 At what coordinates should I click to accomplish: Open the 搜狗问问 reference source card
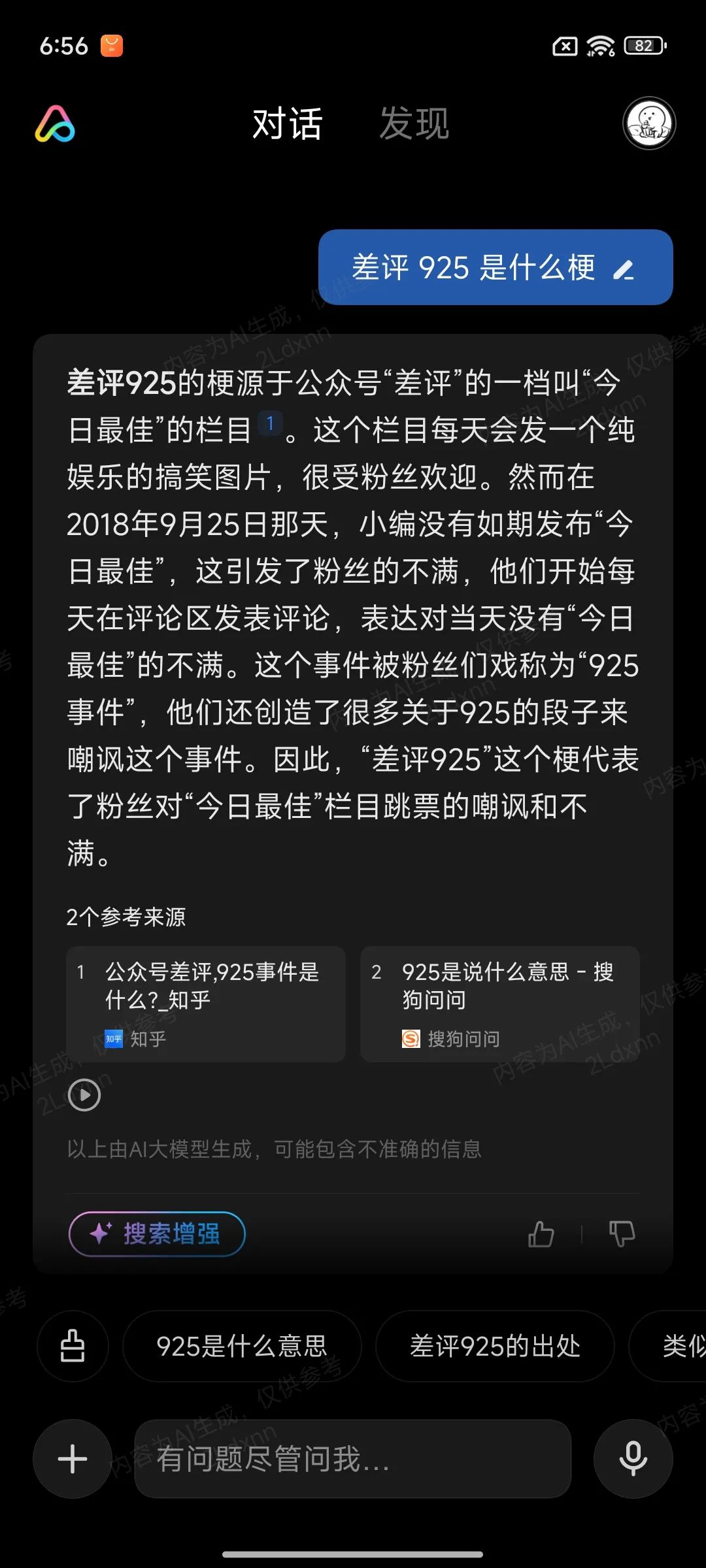click(x=499, y=1004)
